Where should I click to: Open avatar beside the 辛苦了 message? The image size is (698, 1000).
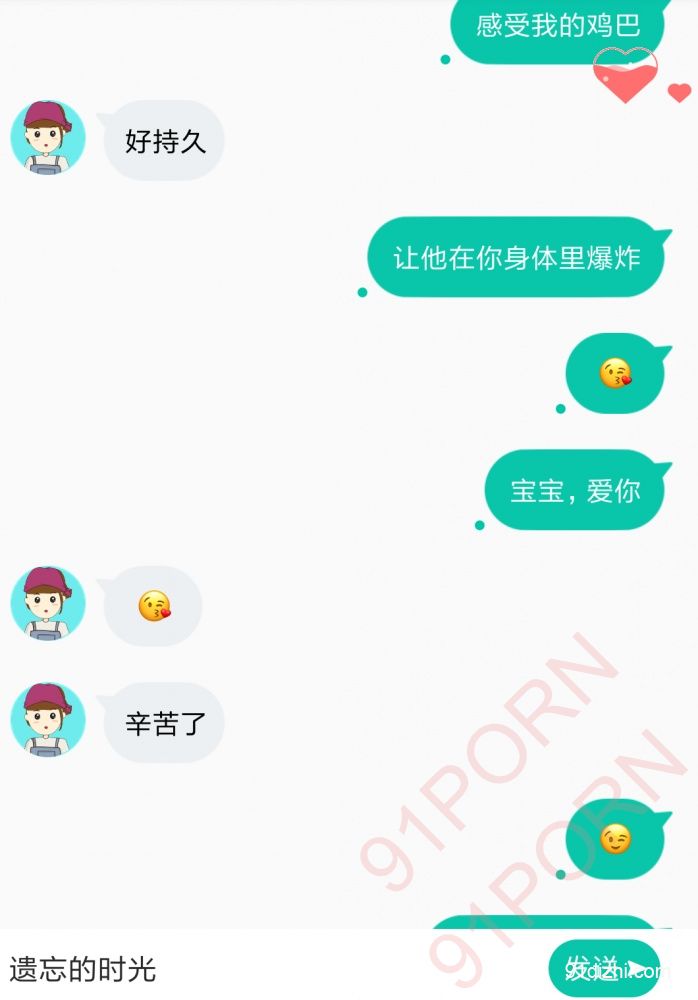click(48, 720)
